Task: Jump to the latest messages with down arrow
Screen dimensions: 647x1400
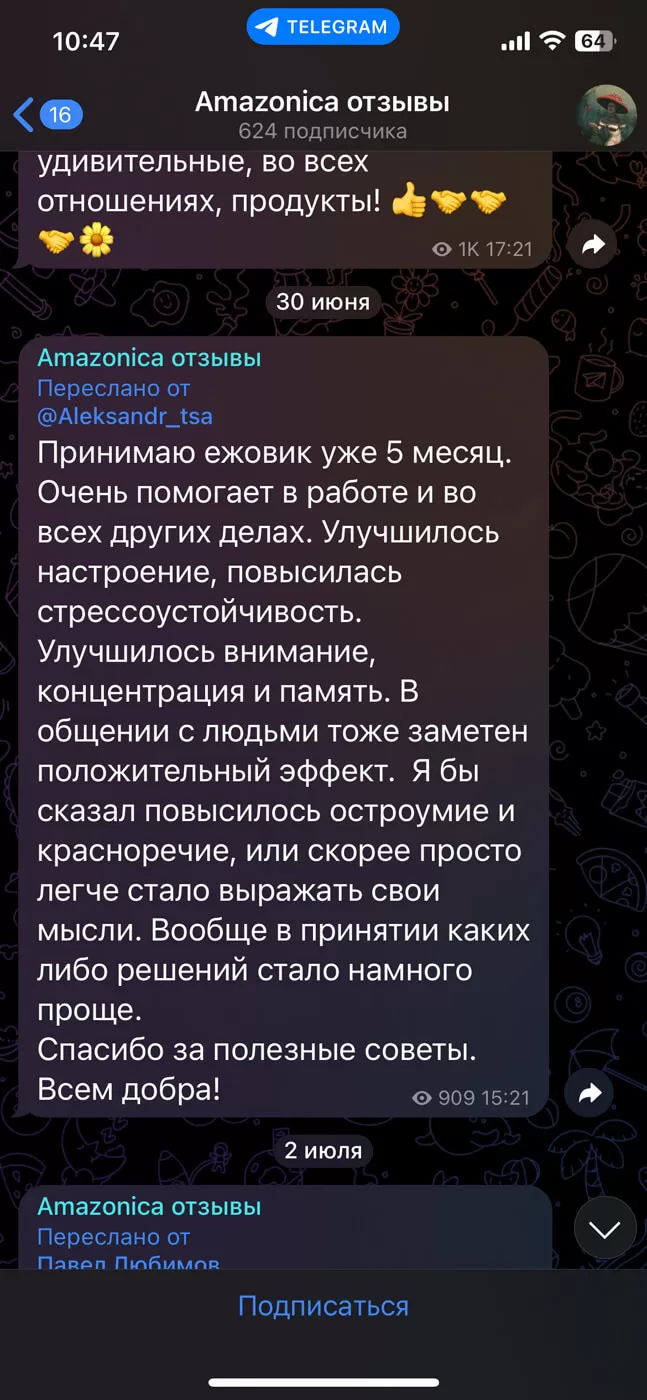Action: [605, 1229]
